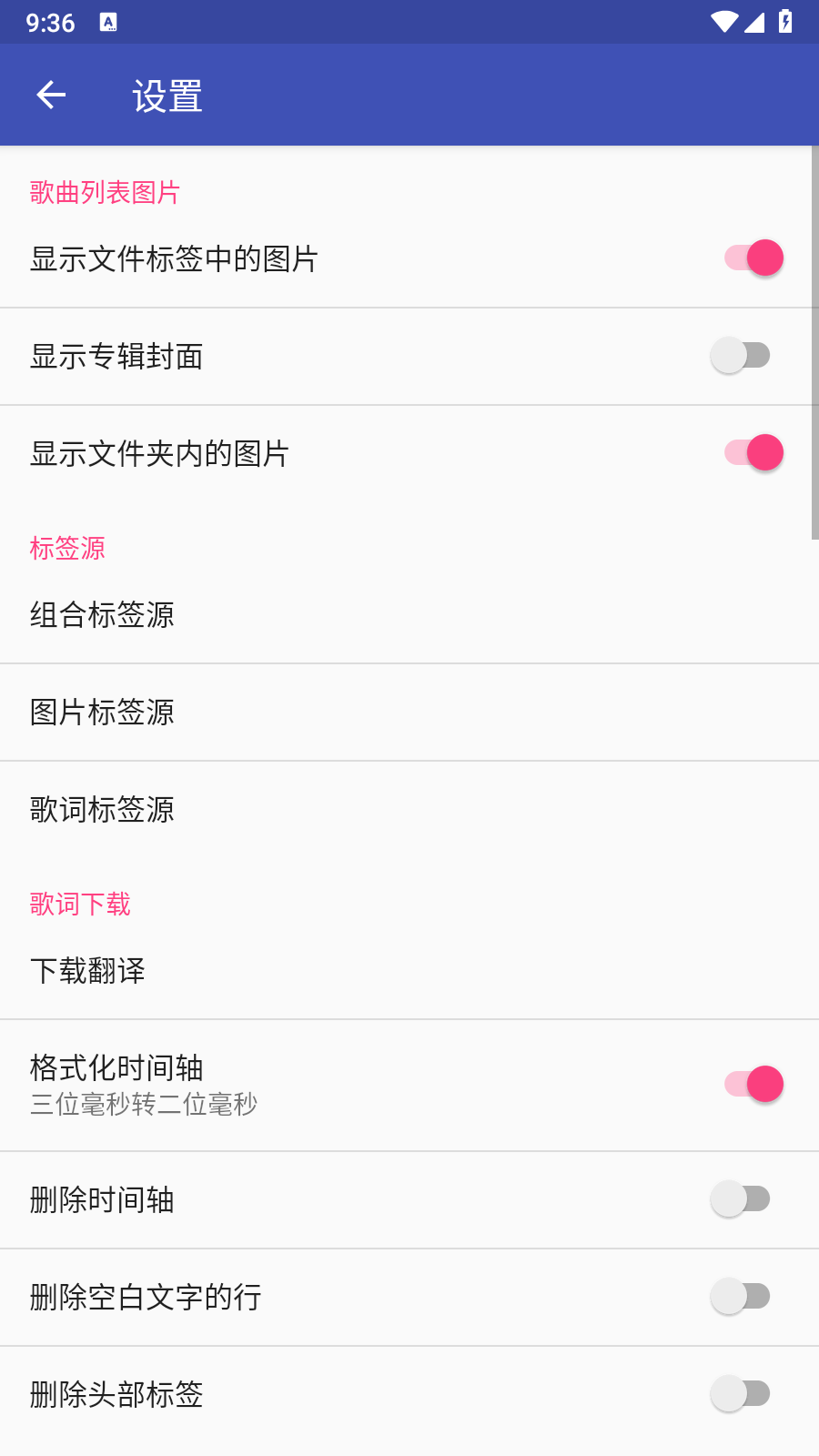Toggle off 格式化时间轴

[753, 1084]
